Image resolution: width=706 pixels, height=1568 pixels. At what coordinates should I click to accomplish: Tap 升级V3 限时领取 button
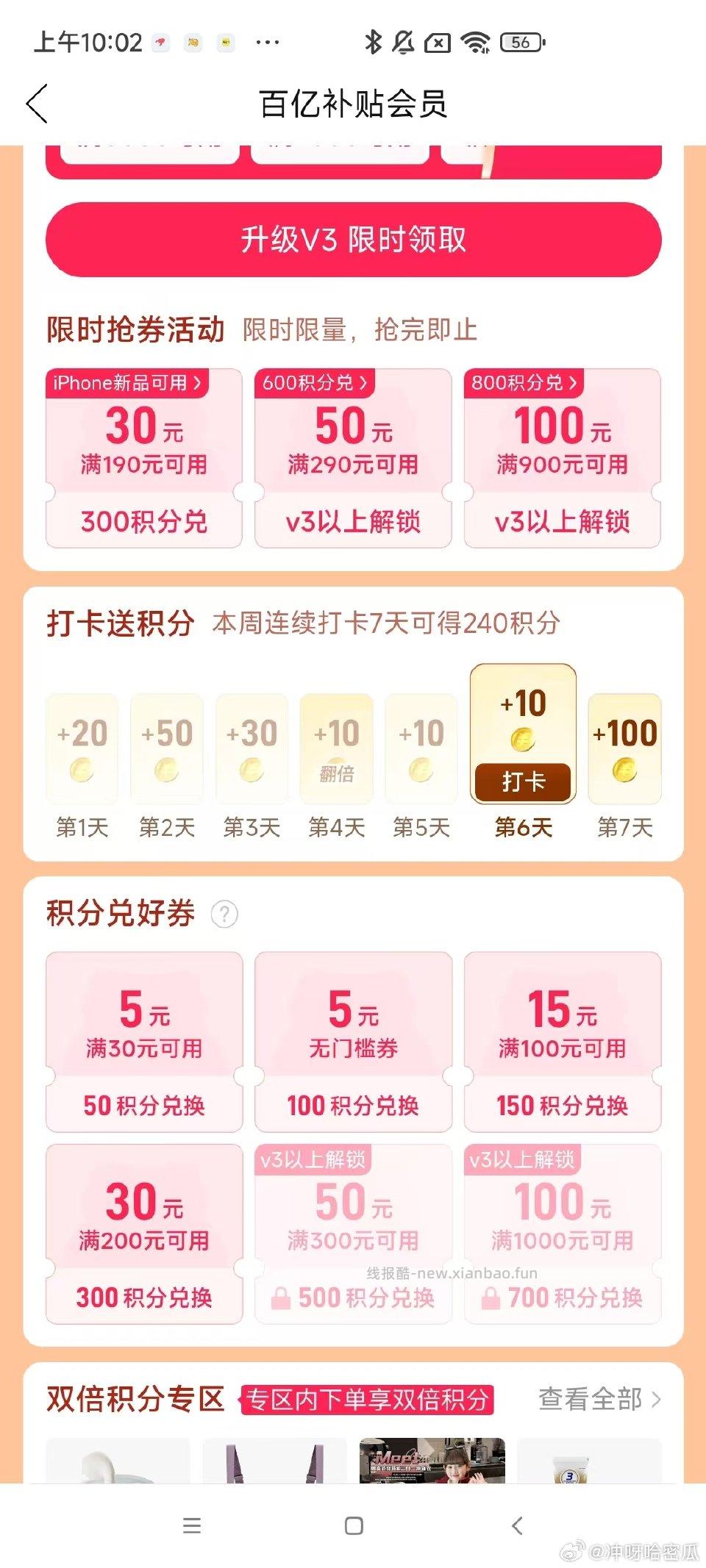(353, 240)
